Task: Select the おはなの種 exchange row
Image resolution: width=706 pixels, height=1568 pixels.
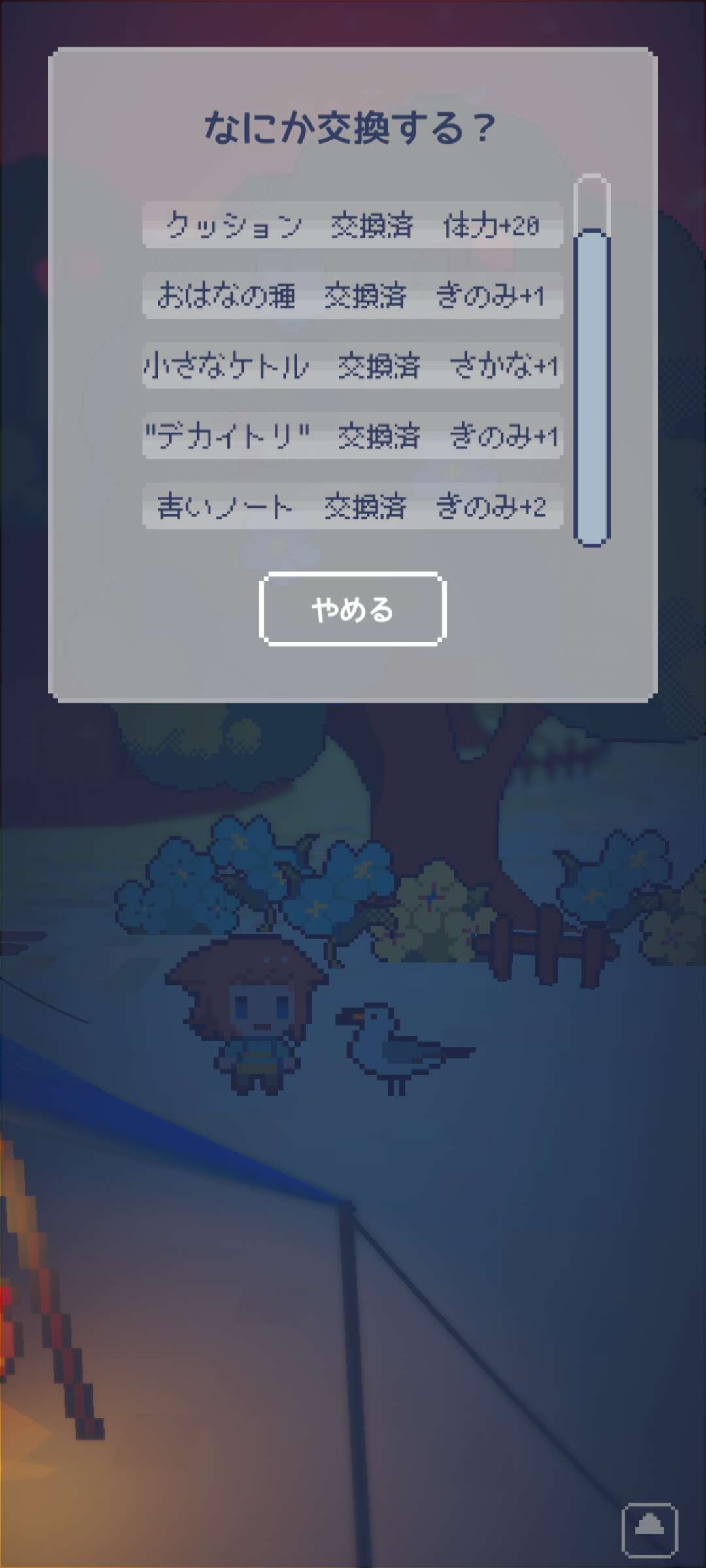Action: 352,295
